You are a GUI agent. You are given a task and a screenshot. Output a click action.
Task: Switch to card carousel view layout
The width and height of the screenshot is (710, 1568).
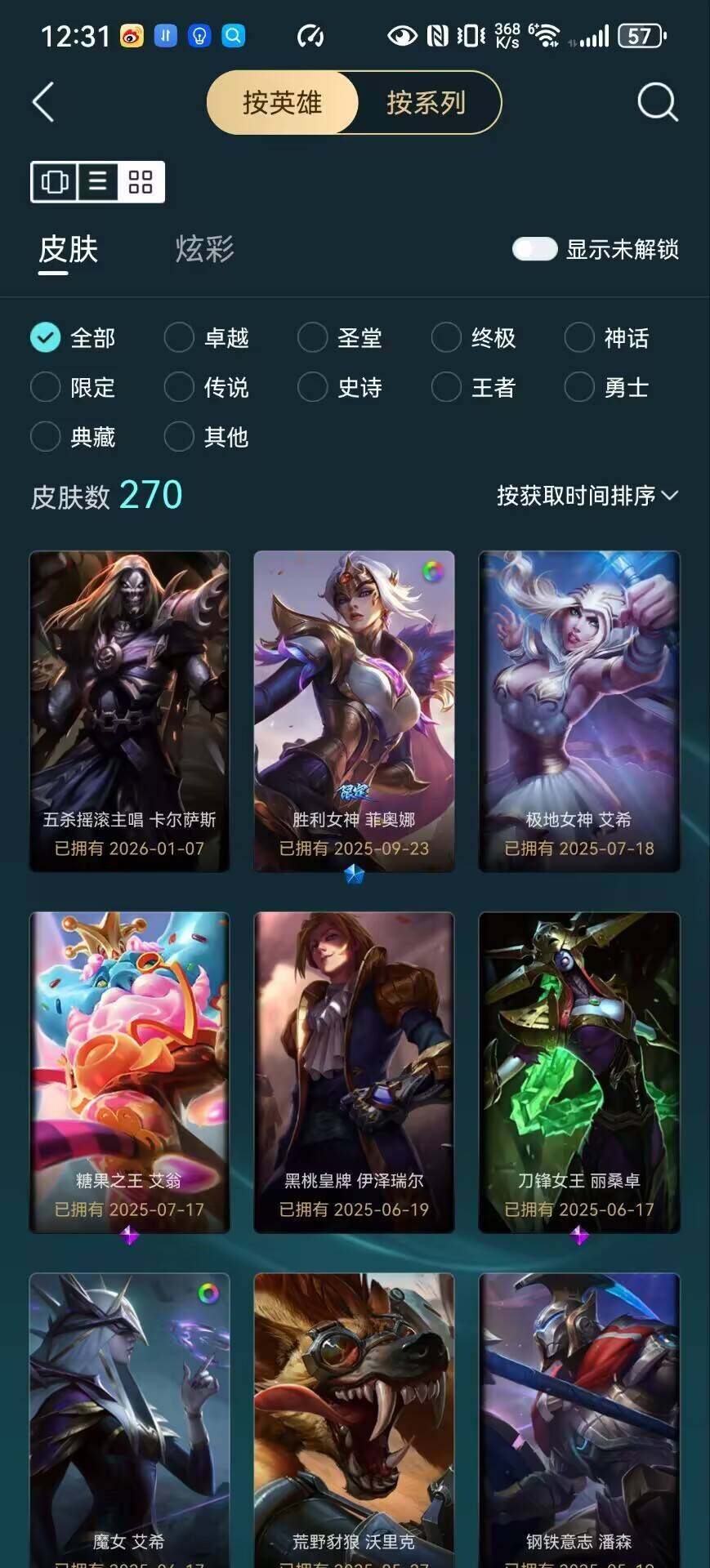(55, 181)
